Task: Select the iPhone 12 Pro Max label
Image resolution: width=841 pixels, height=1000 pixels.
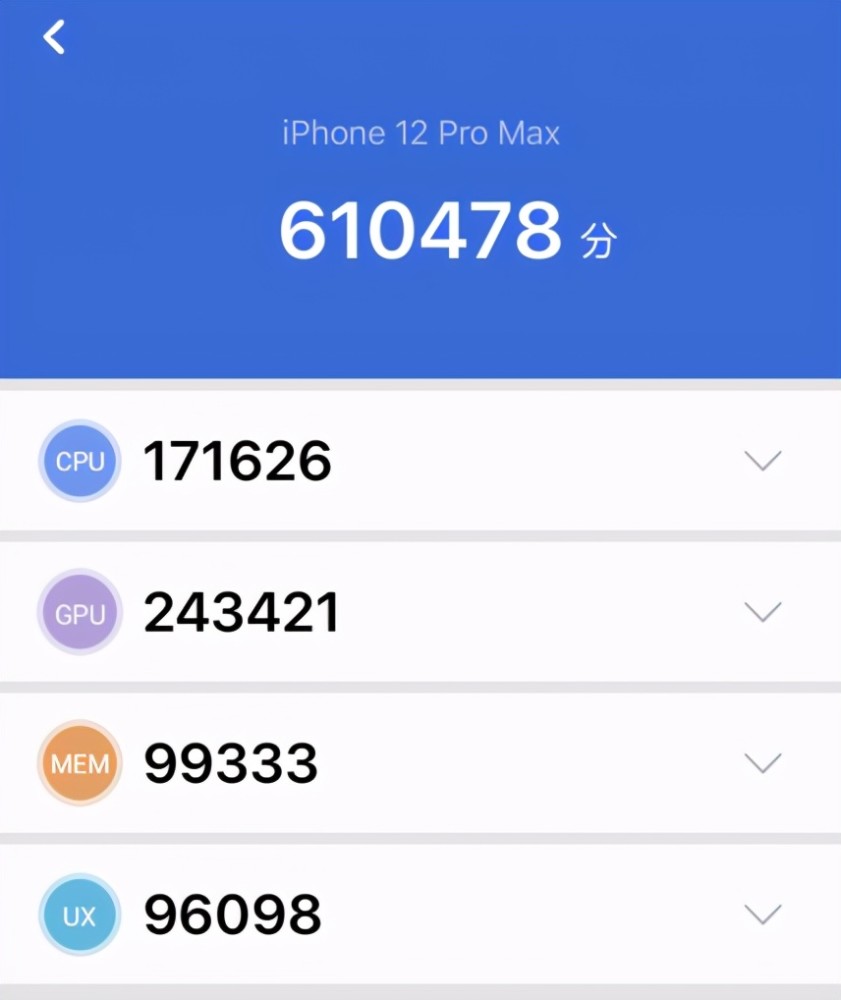Action: coord(420,133)
